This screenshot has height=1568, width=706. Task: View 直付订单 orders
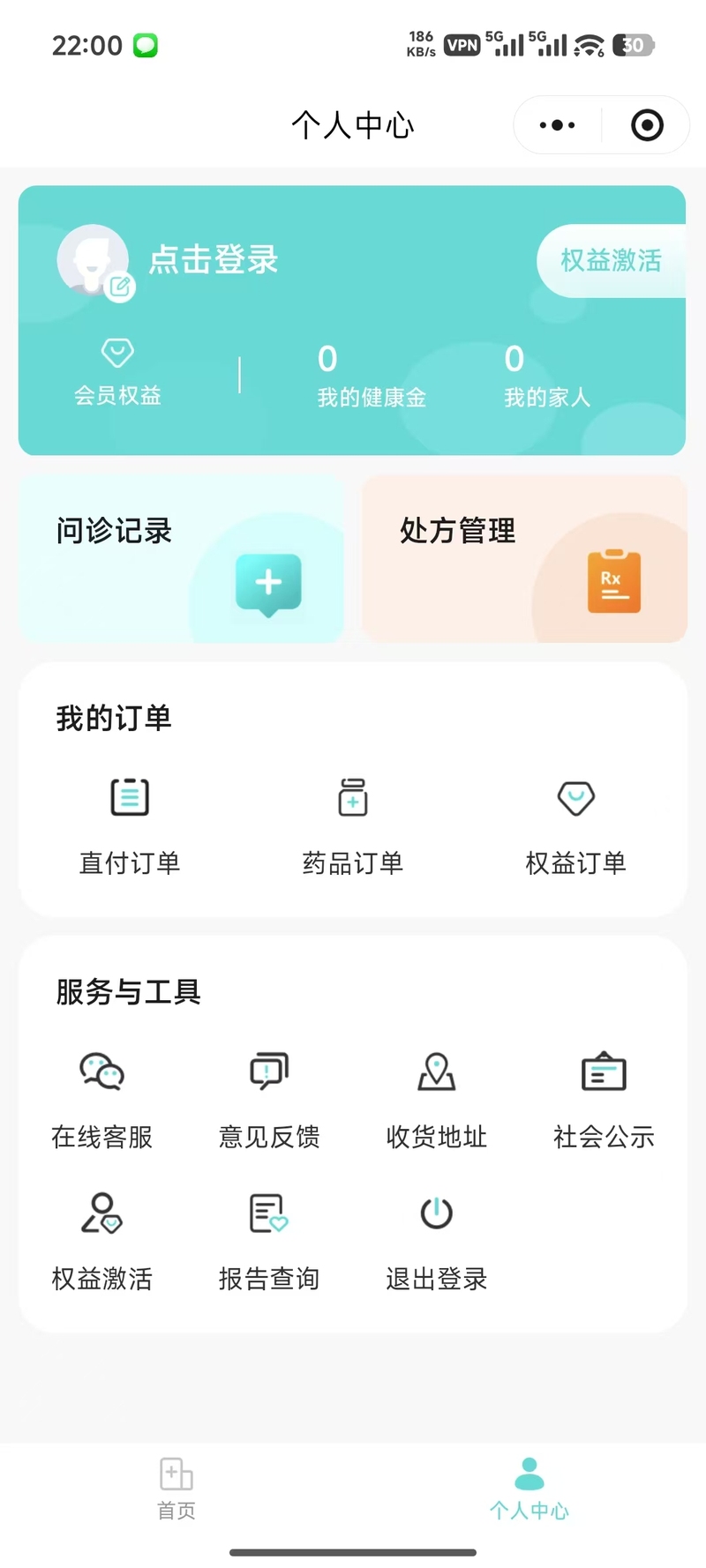point(130,826)
